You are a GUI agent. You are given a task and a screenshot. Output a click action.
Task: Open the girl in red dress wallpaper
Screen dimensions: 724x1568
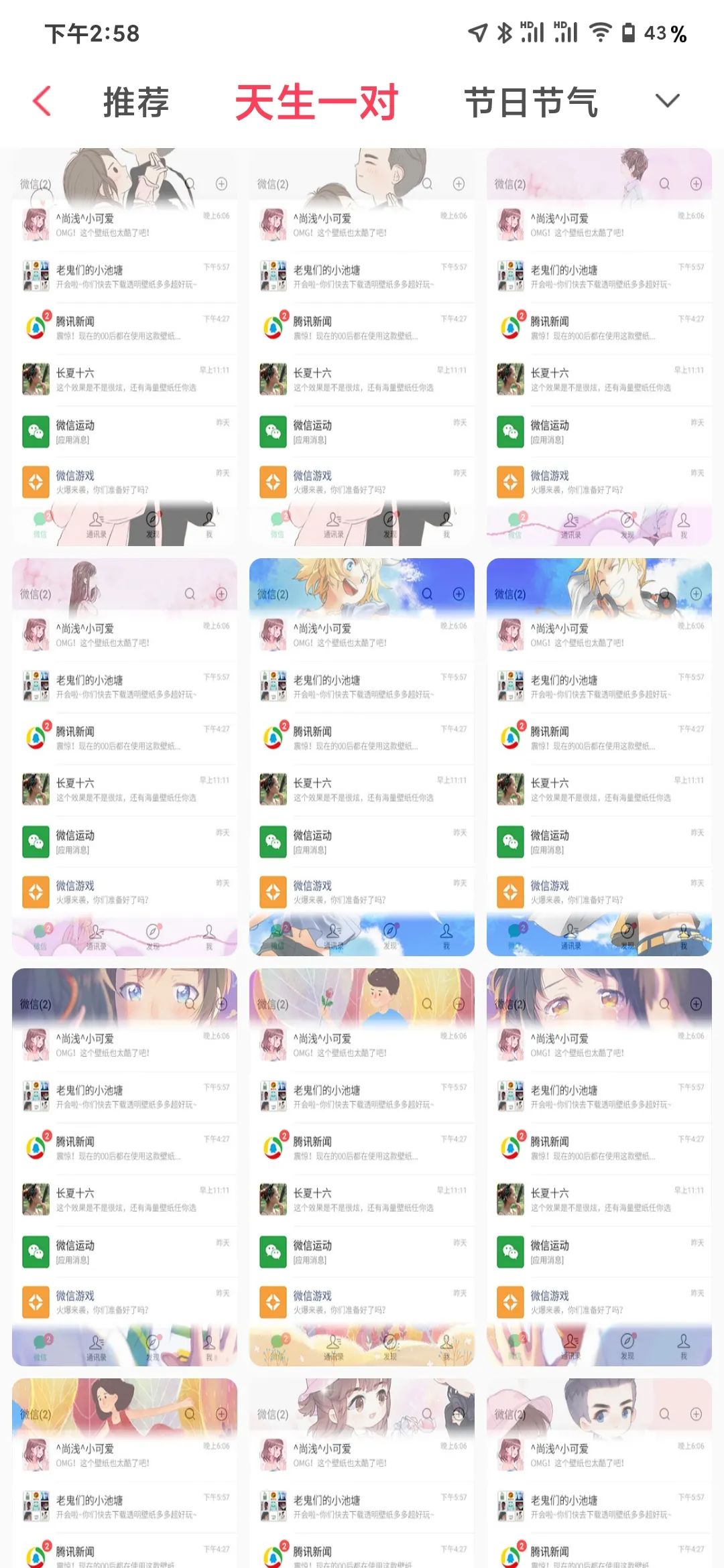tap(125, 1474)
